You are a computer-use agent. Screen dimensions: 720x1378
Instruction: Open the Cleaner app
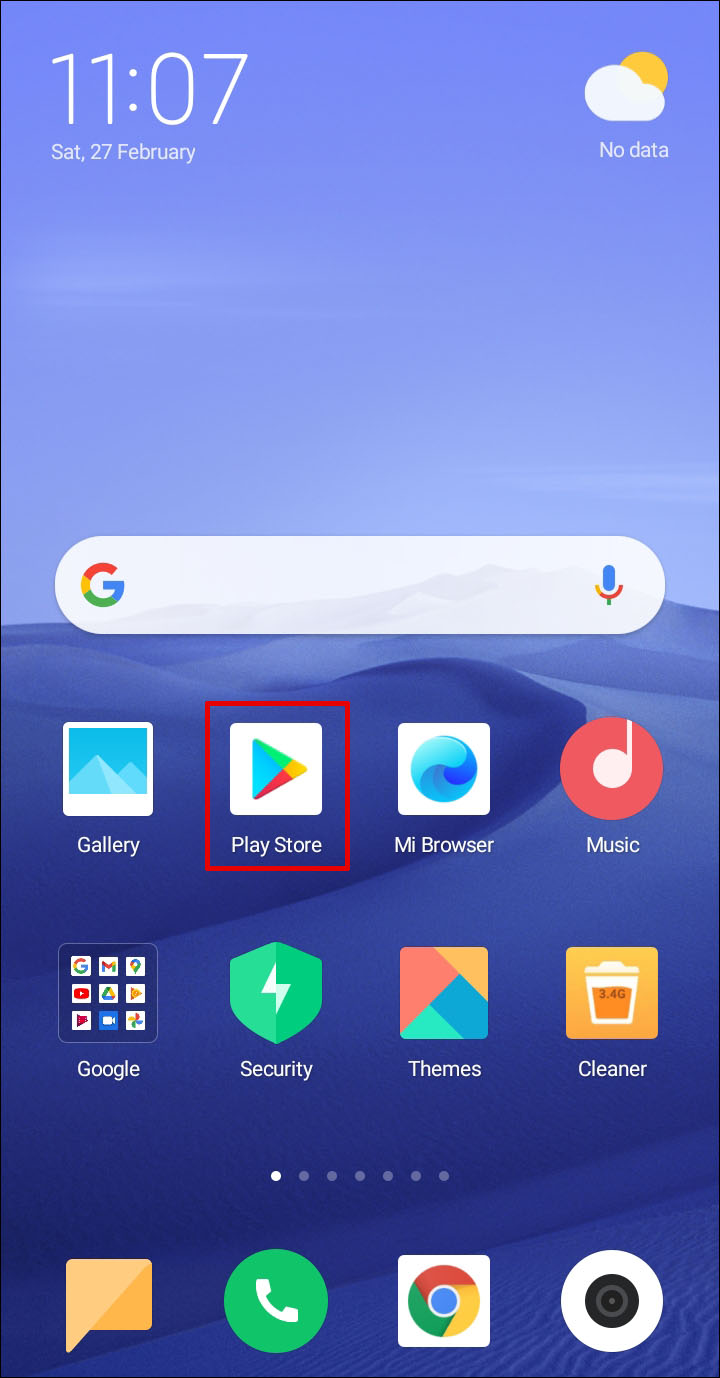[x=612, y=994]
